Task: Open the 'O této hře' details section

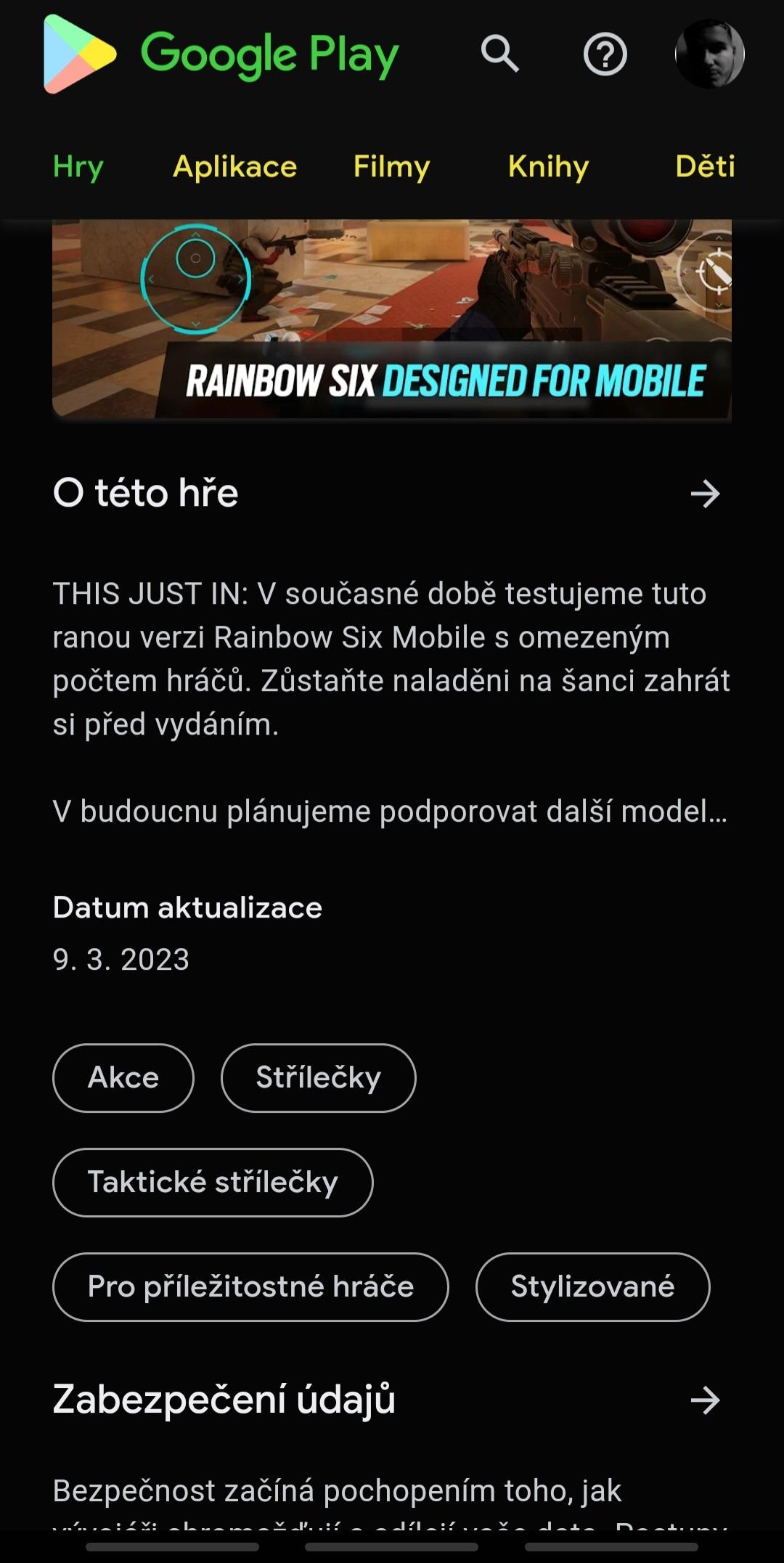Action: (x=145, y=494)
